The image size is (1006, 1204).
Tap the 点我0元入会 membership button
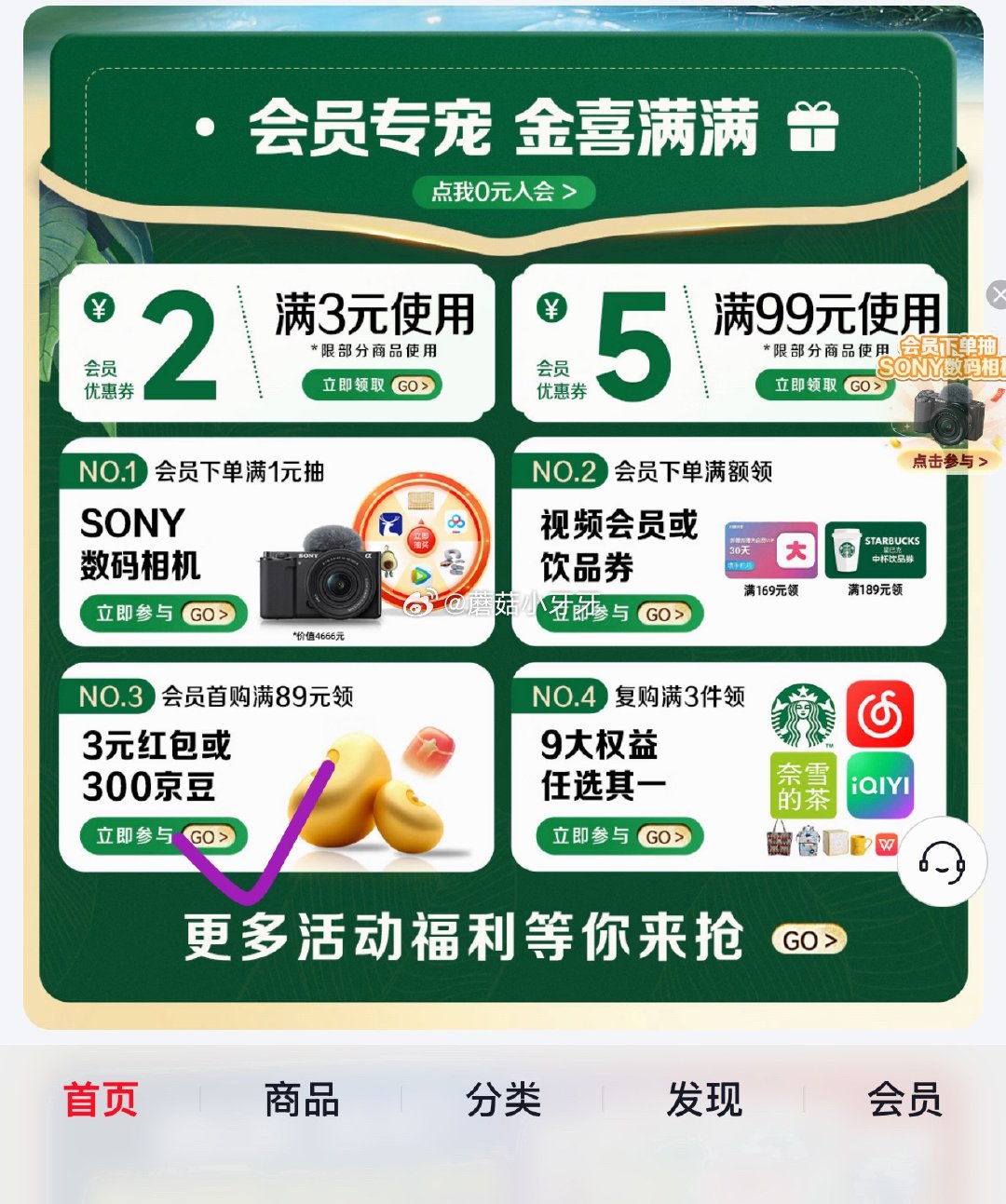503,192
